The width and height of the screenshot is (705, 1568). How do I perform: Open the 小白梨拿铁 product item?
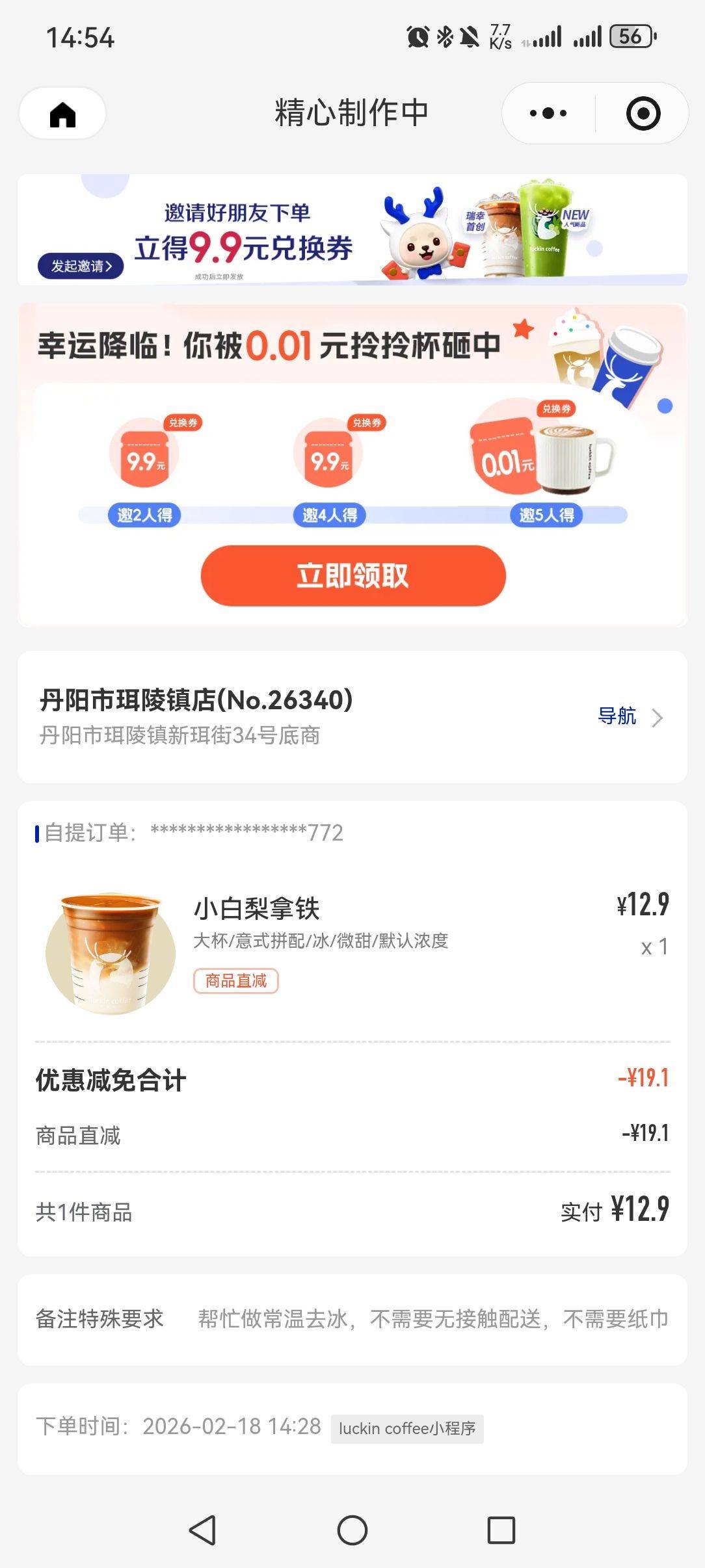[256, 908]
